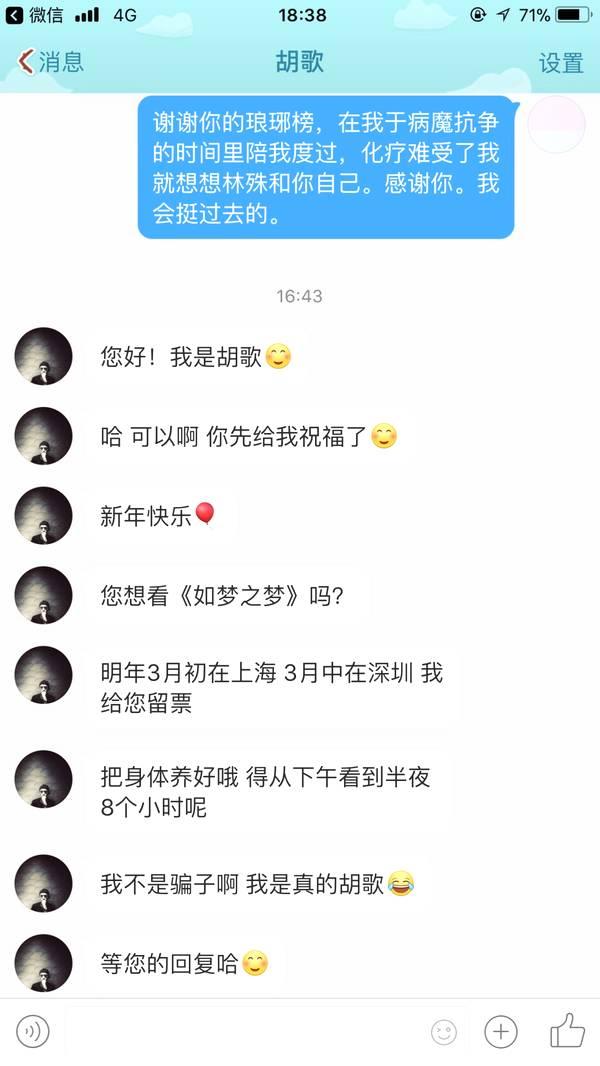600x1066 pixels.
Task: Open the 设置 chat settings
Action: tap(561, 62)
